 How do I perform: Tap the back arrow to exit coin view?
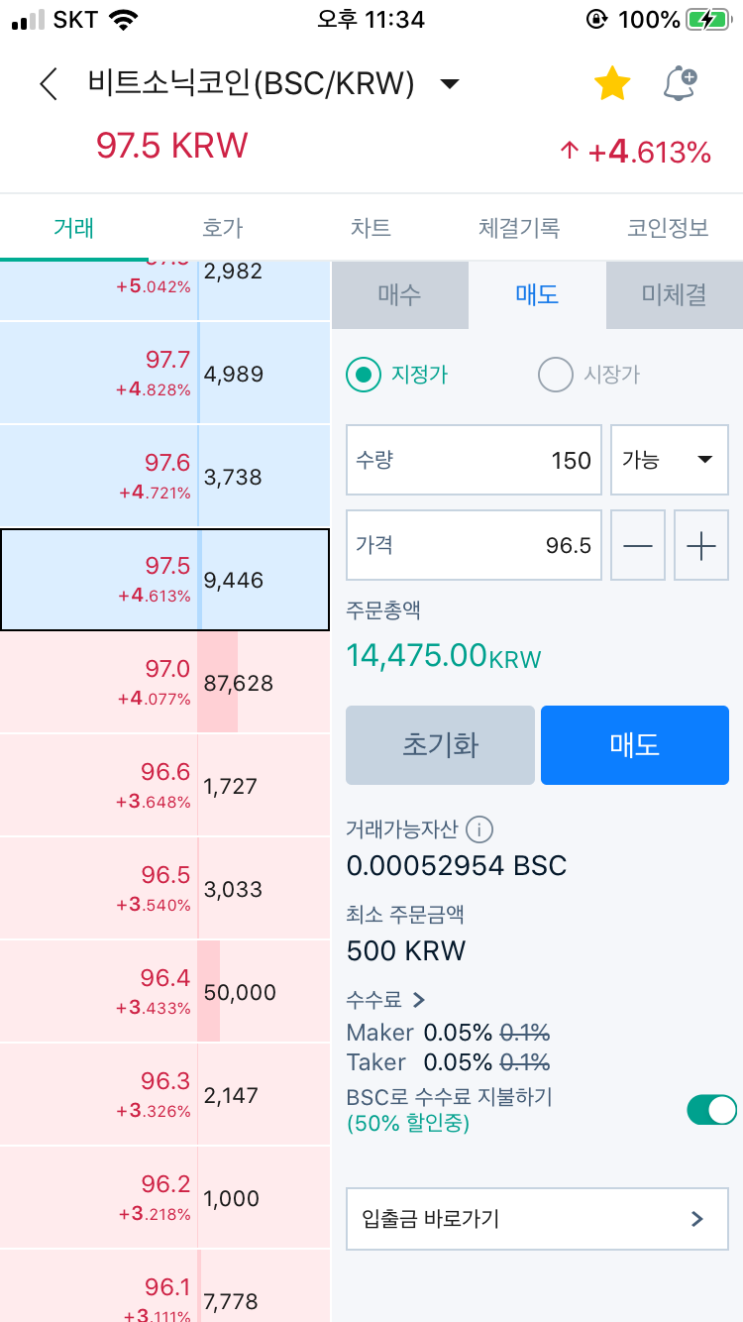(x=48, y=84)
